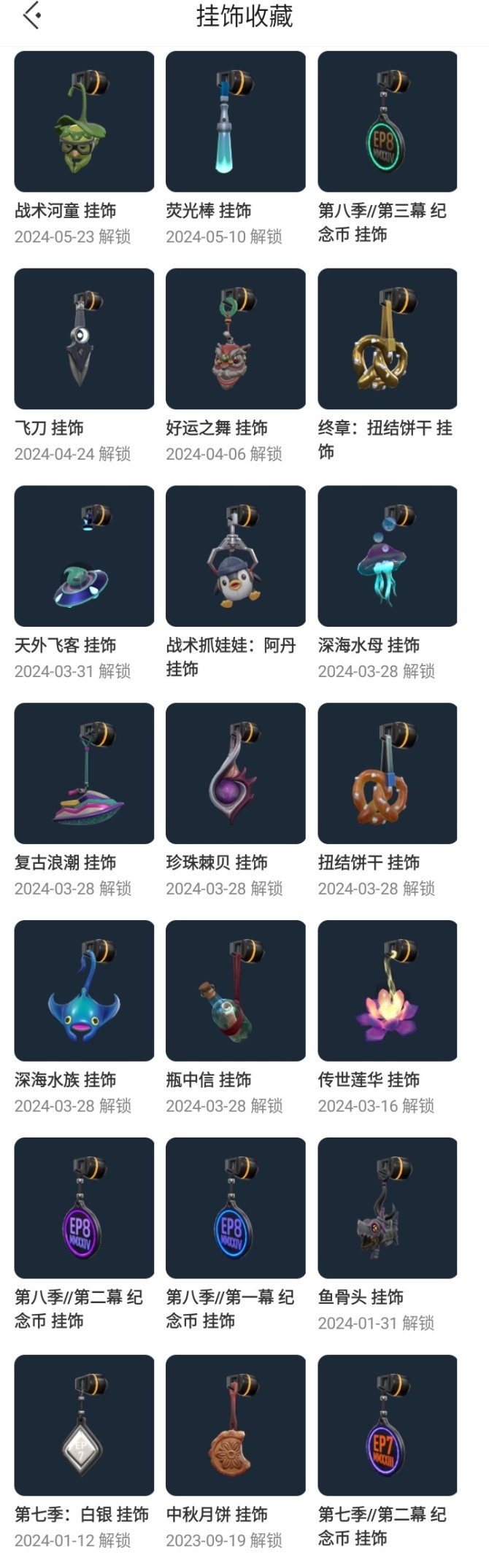Open 深海水母 挂饰 item

pyautogui.click(x=387, y=556)
